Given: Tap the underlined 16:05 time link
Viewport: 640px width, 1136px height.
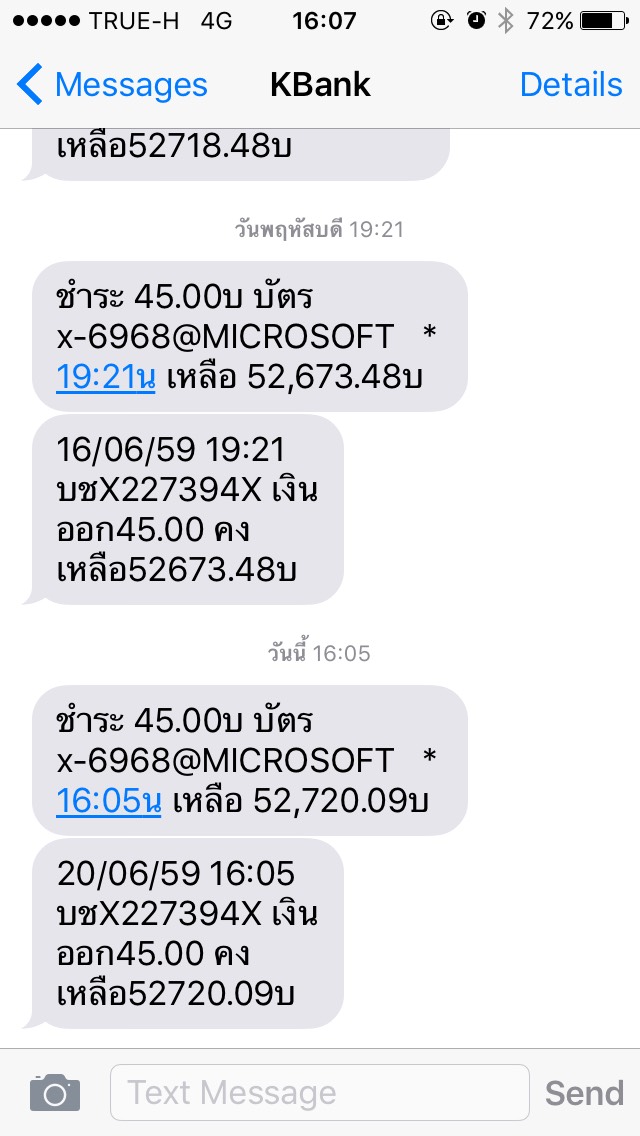Looking at the screenshot, I should click(109, 801).
